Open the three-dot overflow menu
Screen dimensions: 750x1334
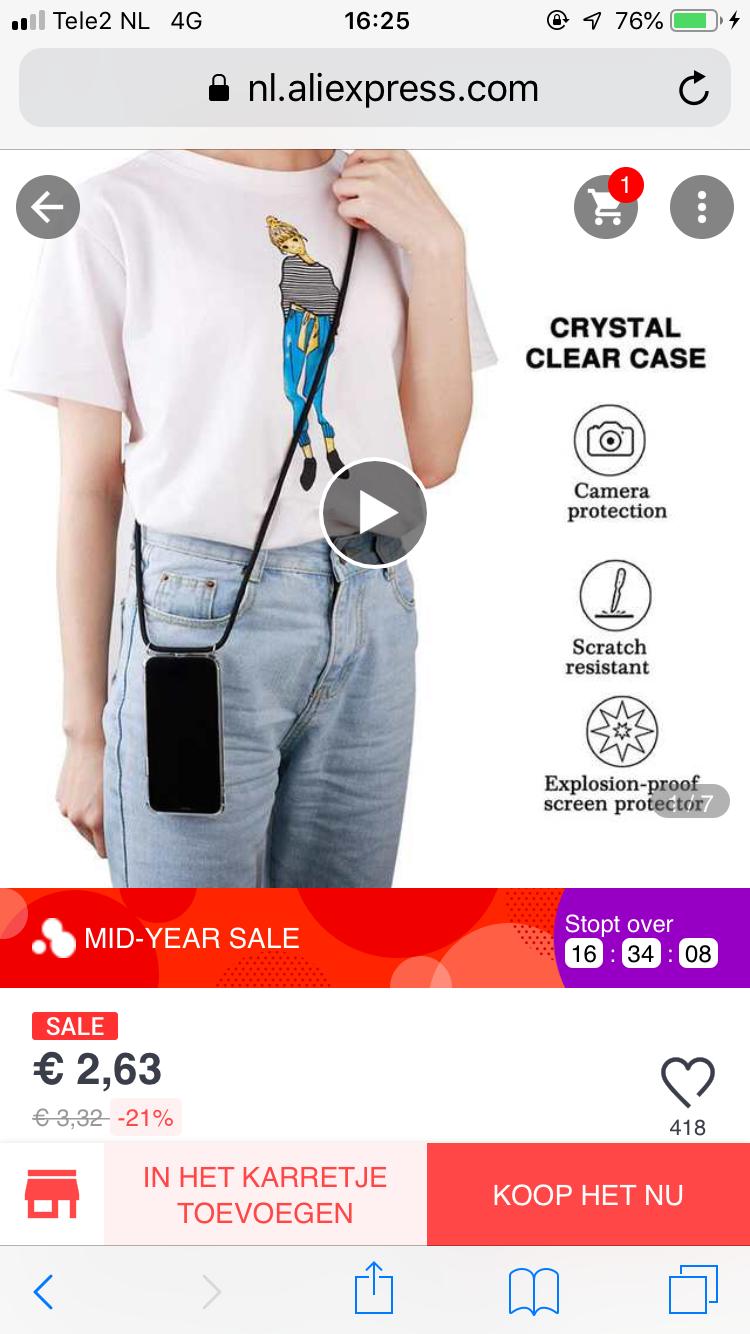point(701,207)
